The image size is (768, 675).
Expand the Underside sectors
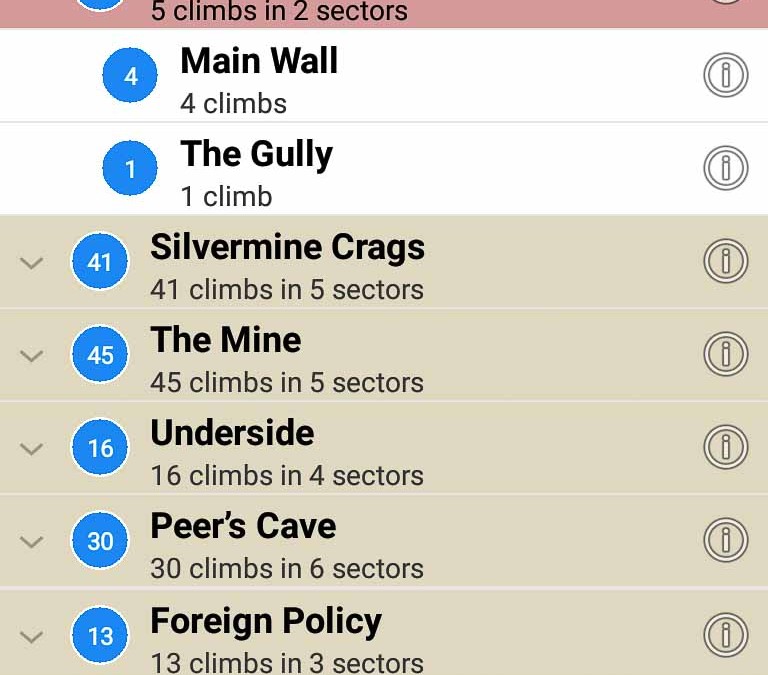(32, 449)
